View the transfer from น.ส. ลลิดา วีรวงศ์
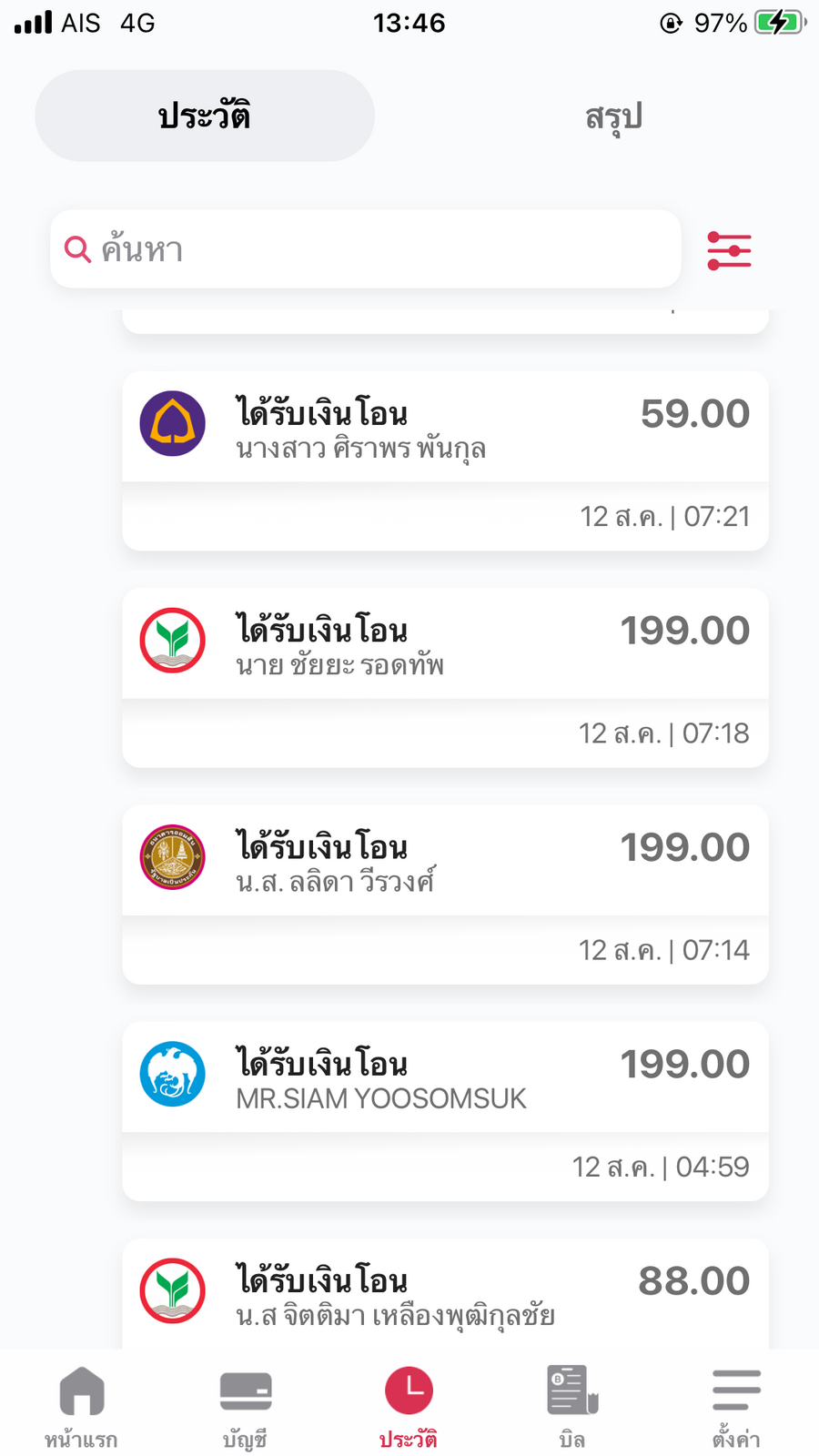The height and width of the screenshot is (1456, 819). [x=445, y=894]
